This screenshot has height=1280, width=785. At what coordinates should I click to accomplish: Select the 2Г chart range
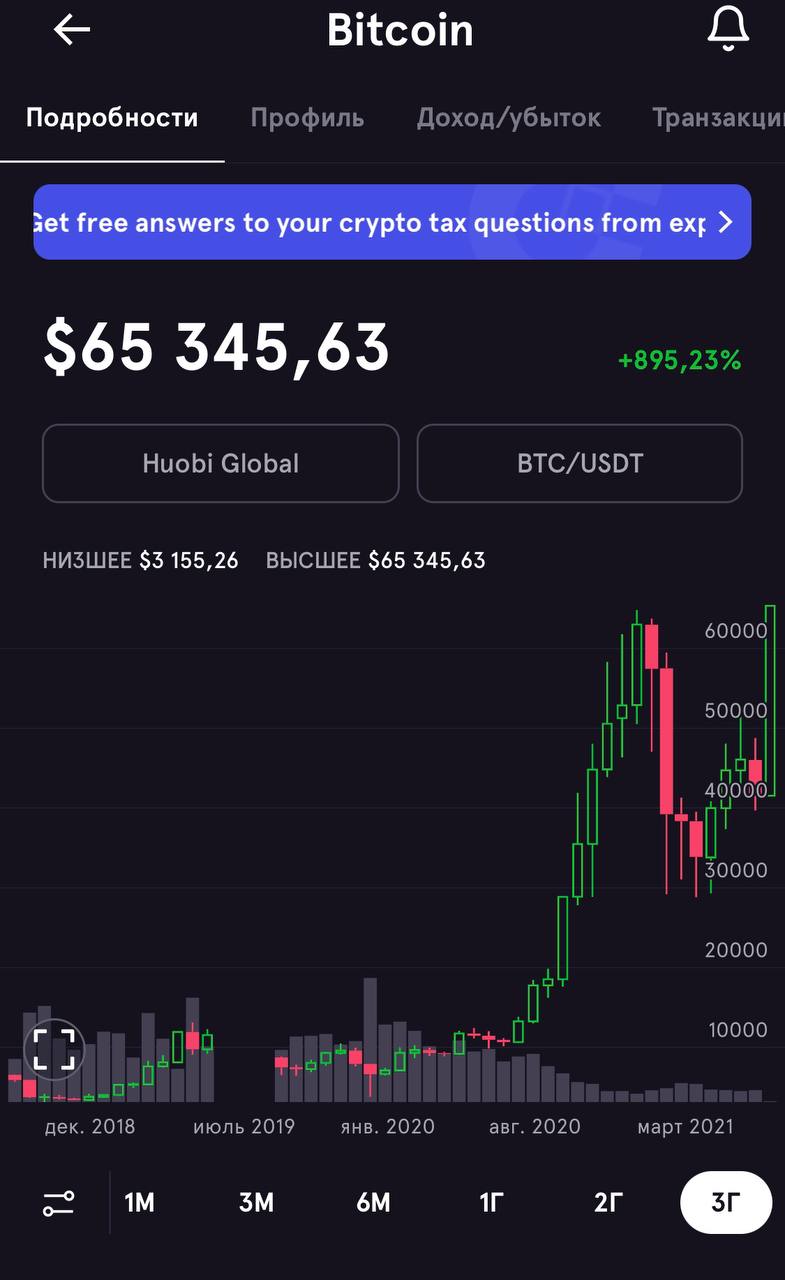tap(608, 1202)
